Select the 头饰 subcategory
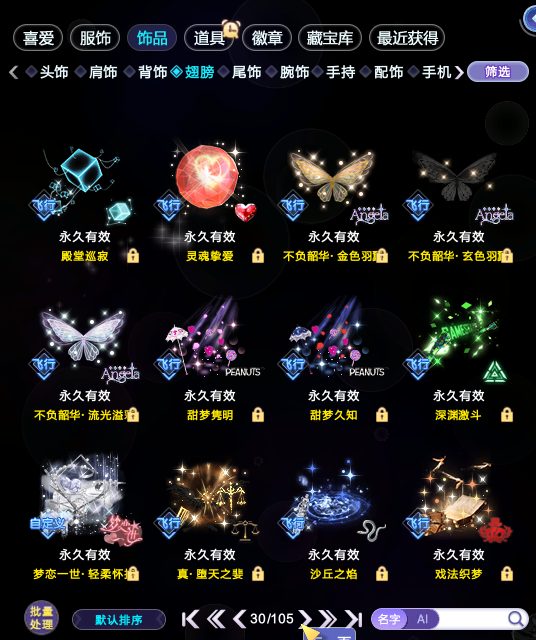The width and height of the screenshot is (536, 640). [53, 72]
